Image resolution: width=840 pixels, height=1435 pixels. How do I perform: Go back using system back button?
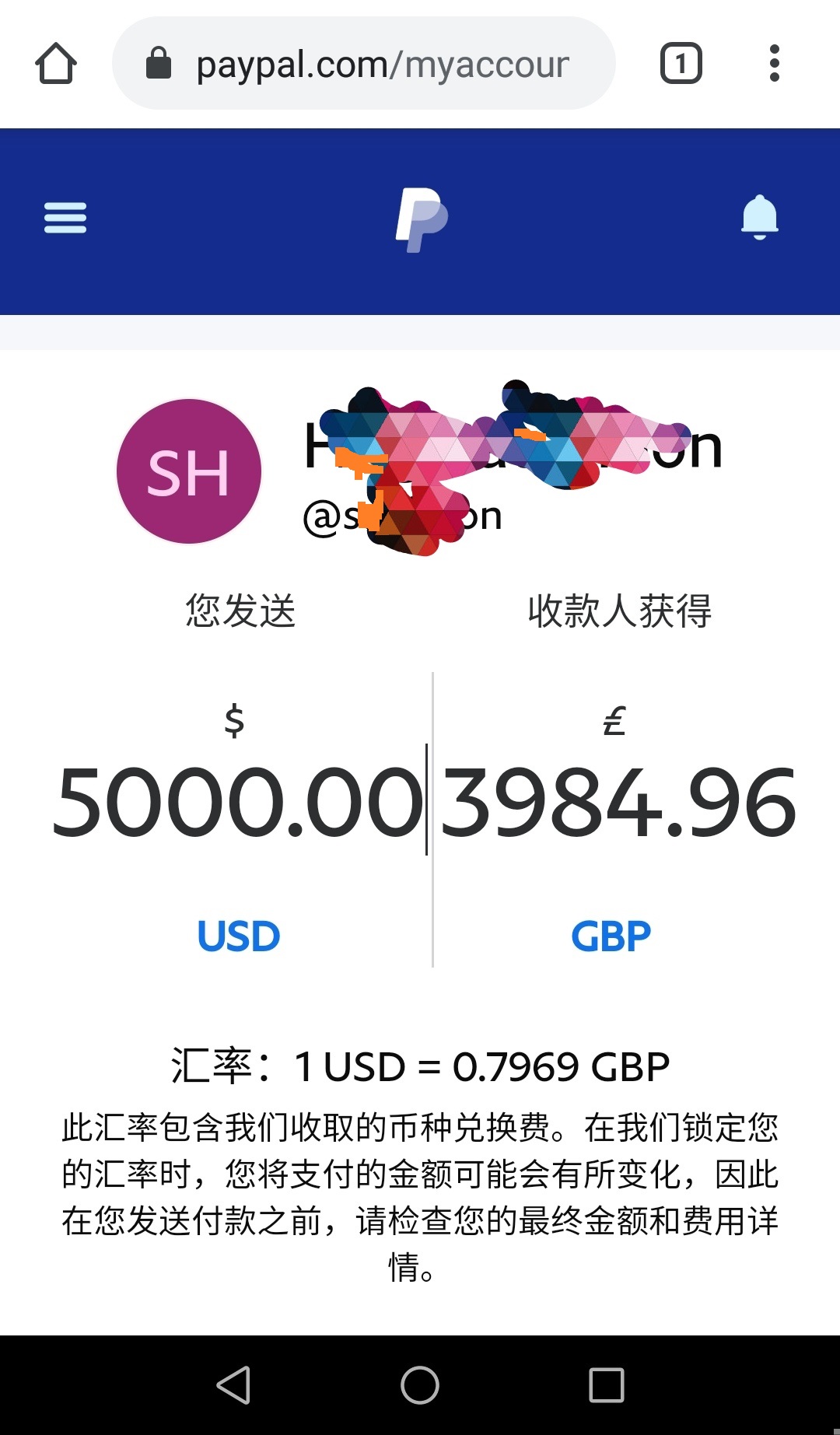click(x=233, y=1385)
